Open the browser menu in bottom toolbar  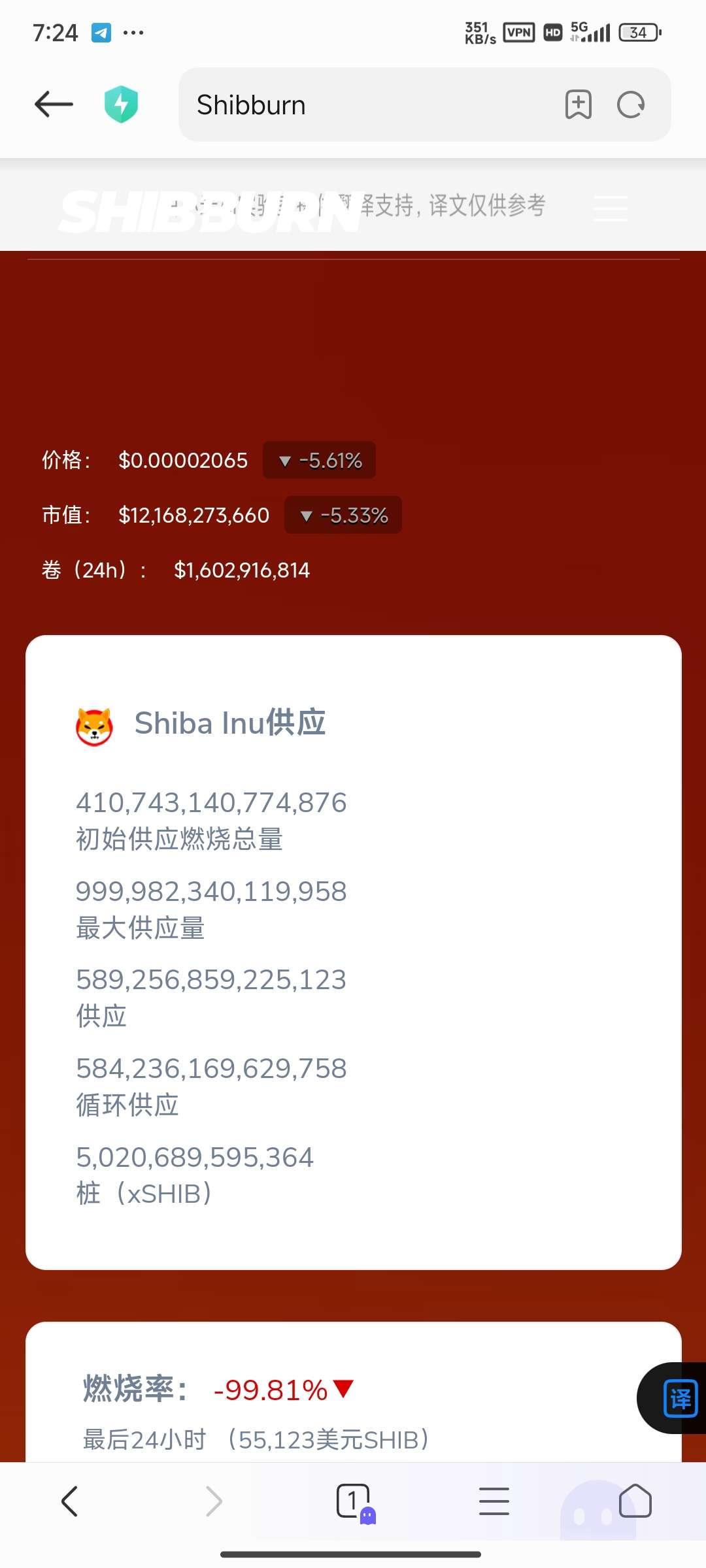[494, 1501]
